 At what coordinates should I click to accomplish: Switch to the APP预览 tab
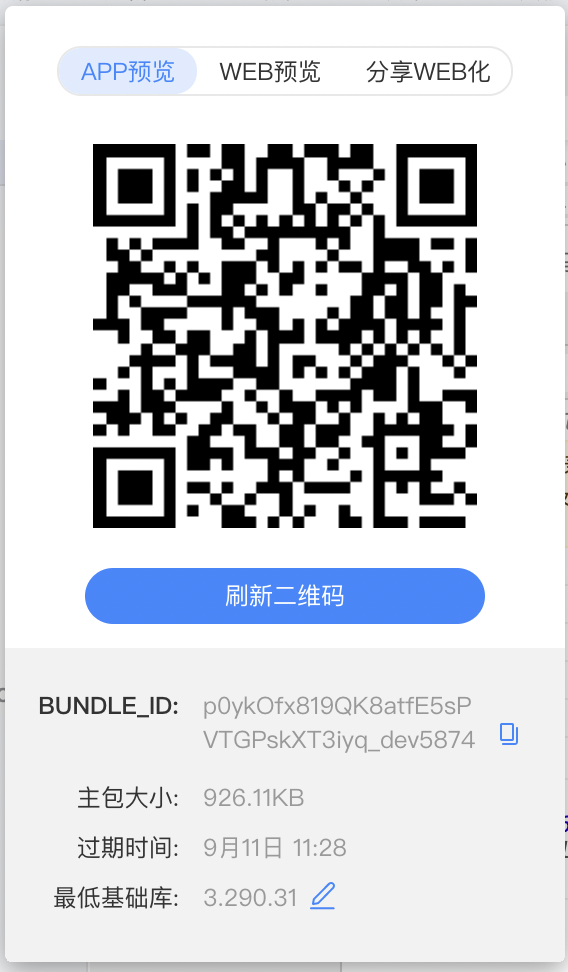(128, 72)
